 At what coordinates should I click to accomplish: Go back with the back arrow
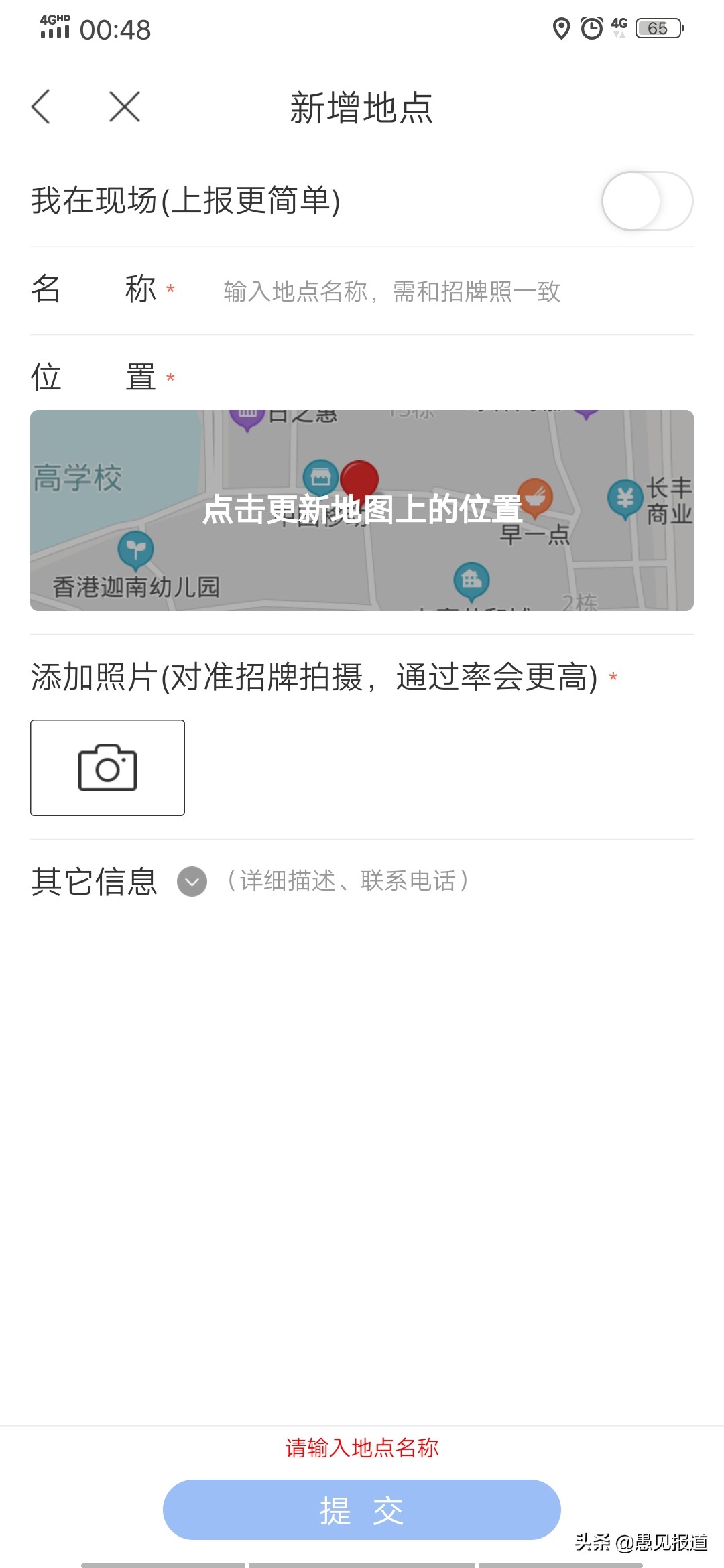tap(42, 106)
